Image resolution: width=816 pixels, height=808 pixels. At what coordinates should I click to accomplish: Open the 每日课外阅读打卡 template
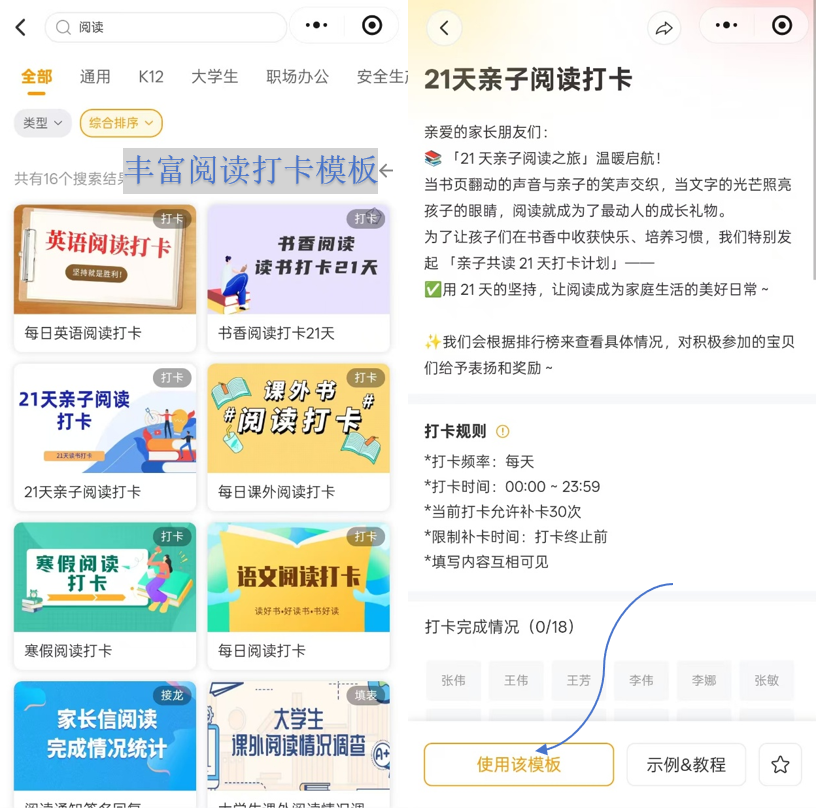click(x=298, y=437)
